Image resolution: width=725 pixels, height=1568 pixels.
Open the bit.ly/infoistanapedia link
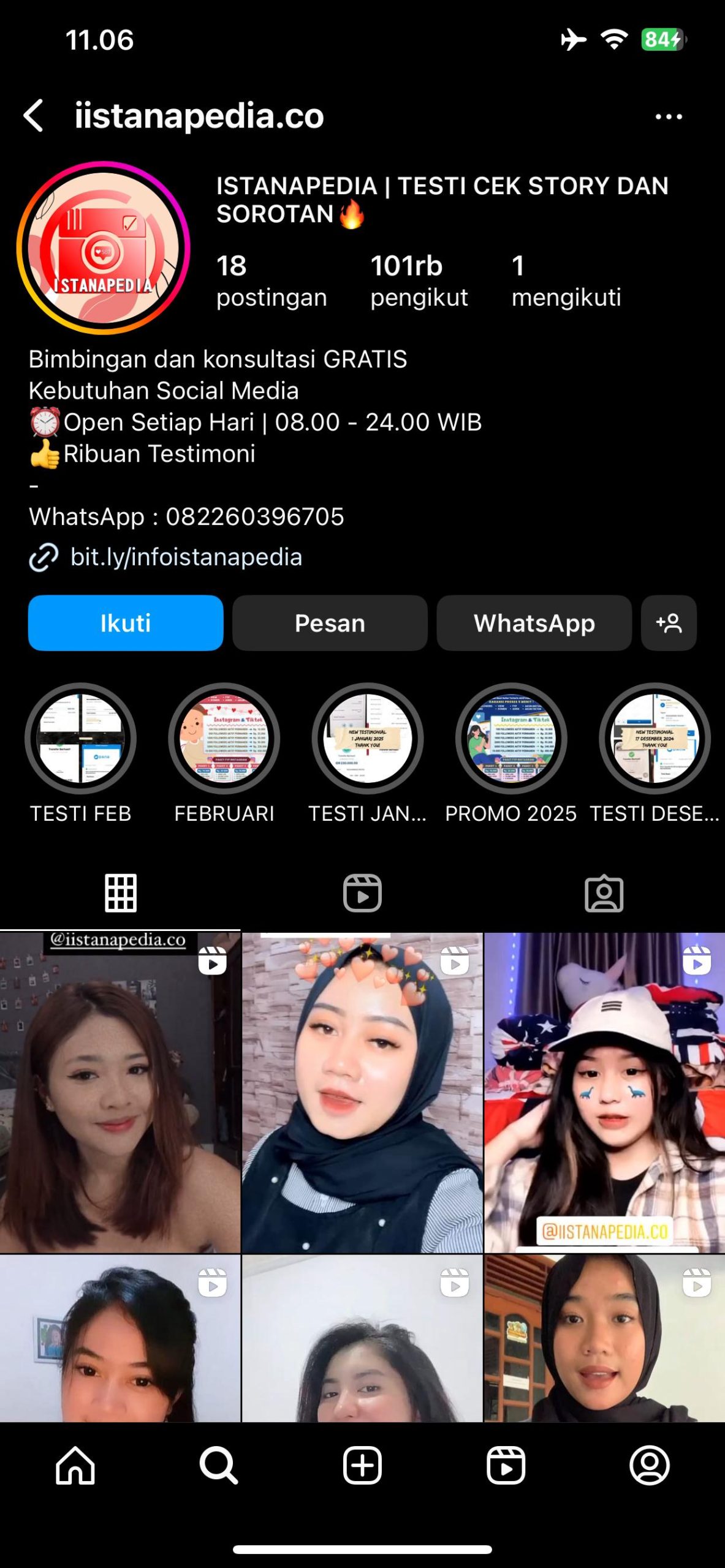pos(185,557)
